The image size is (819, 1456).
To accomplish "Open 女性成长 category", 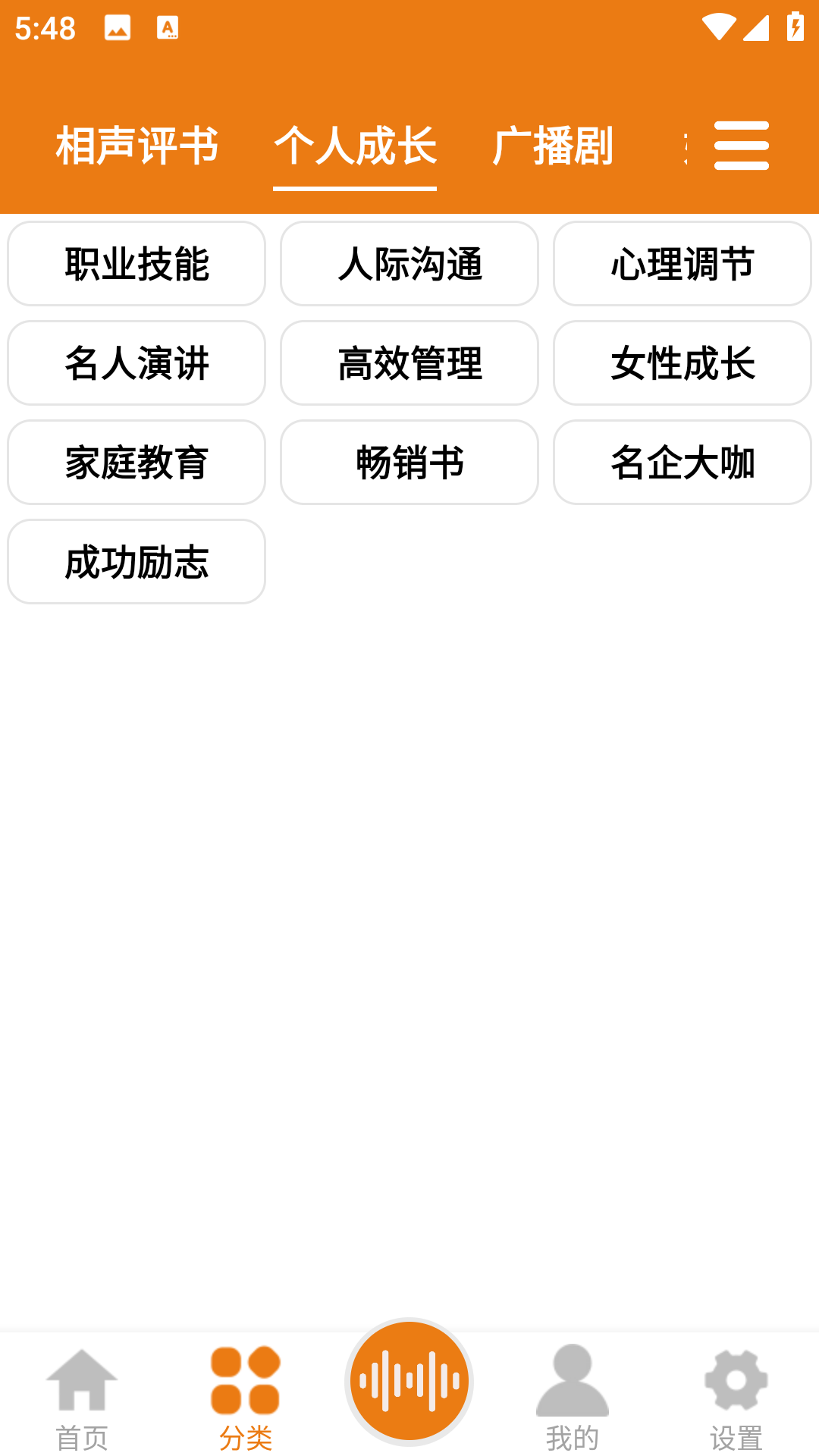I will pyautogui.click(x=681, y=363).
